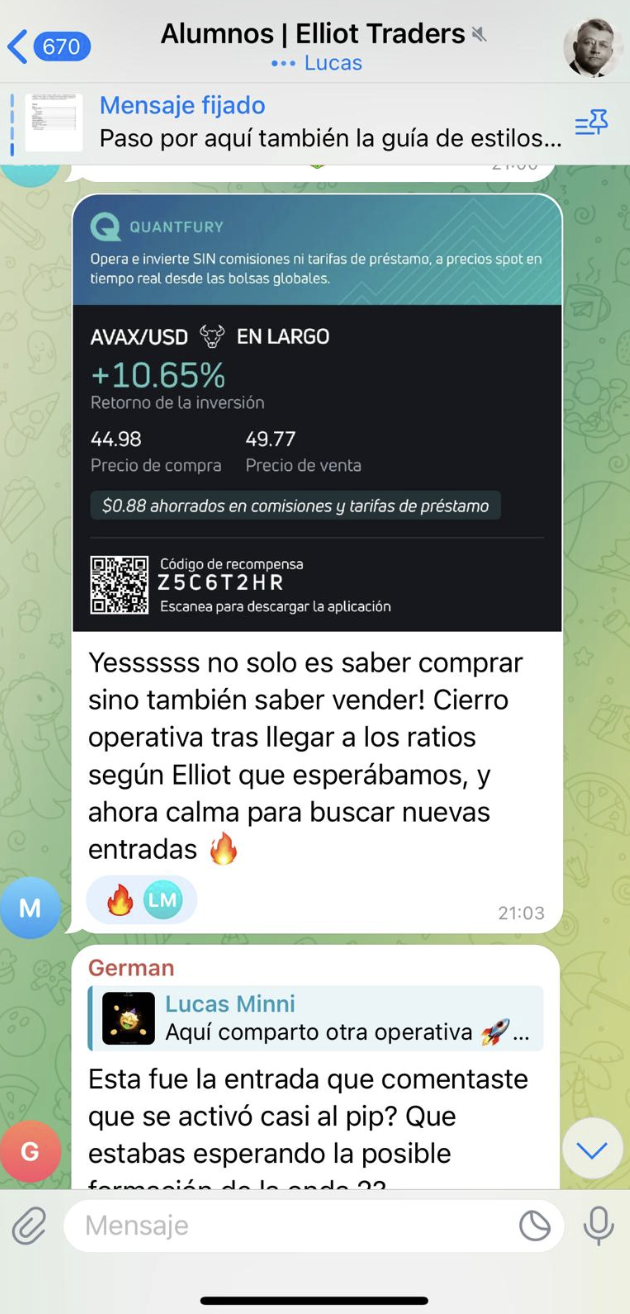Go back to the chat list

(x=48, y=46)
